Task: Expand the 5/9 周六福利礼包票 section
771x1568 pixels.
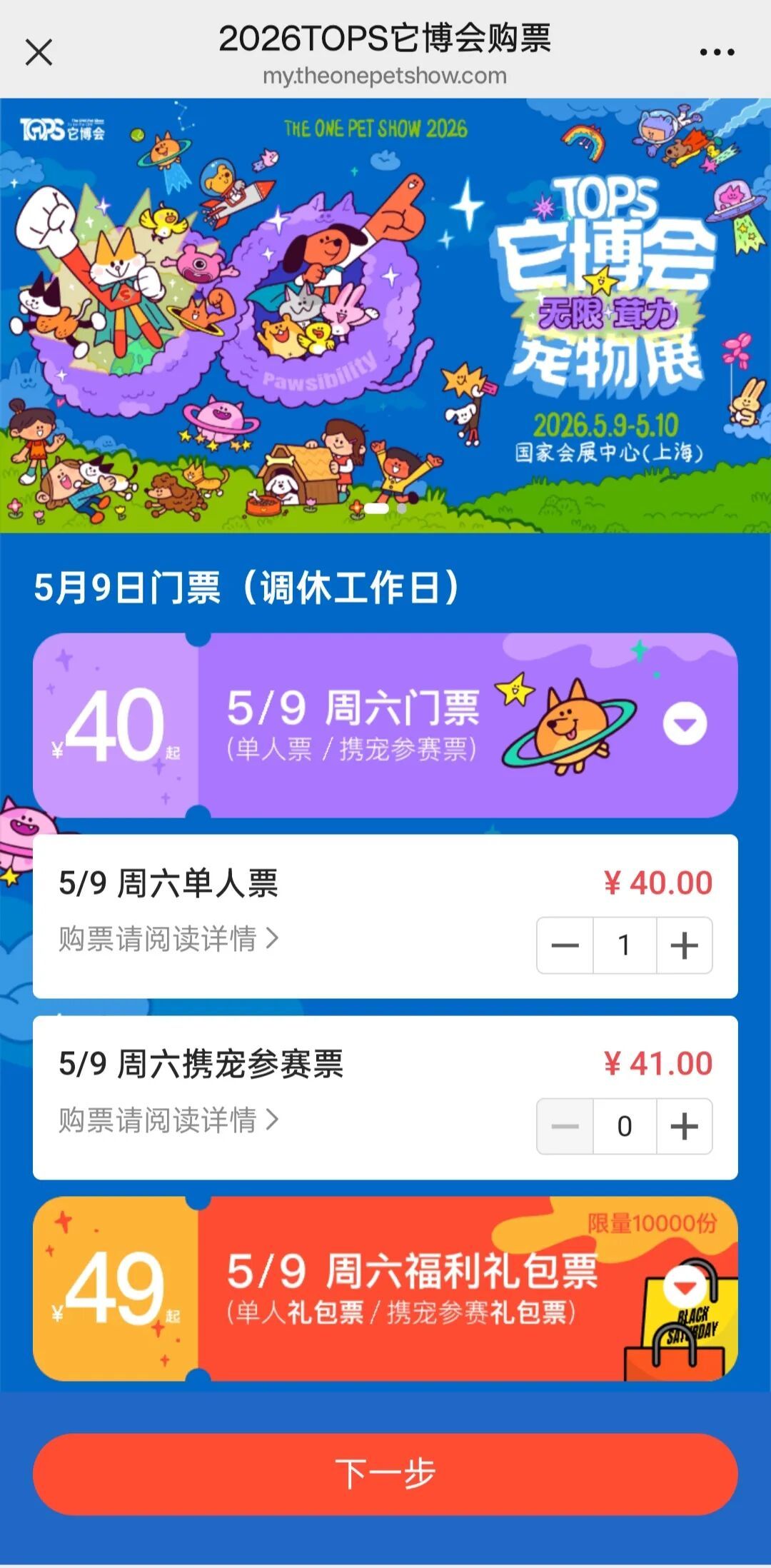Action: (685, 1287)
